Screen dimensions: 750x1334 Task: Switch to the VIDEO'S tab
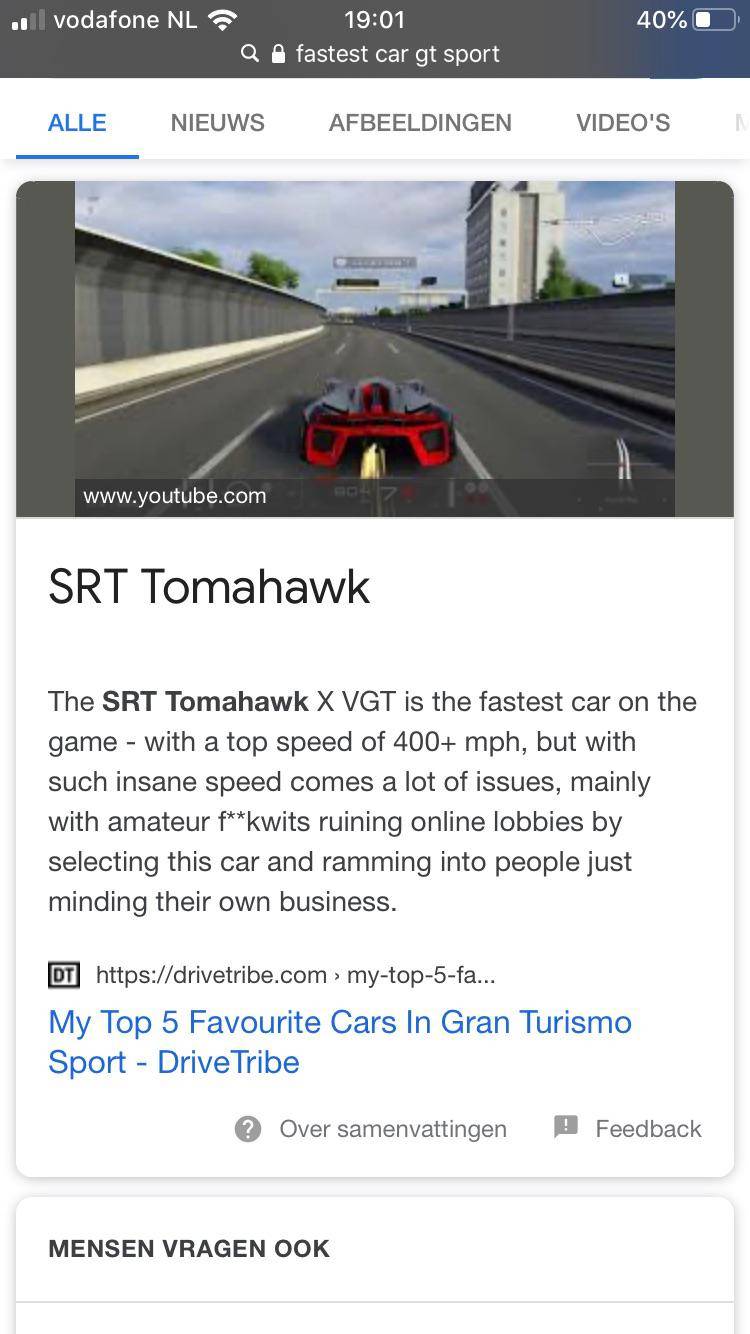pyautogui.click(x=622, y=123)
